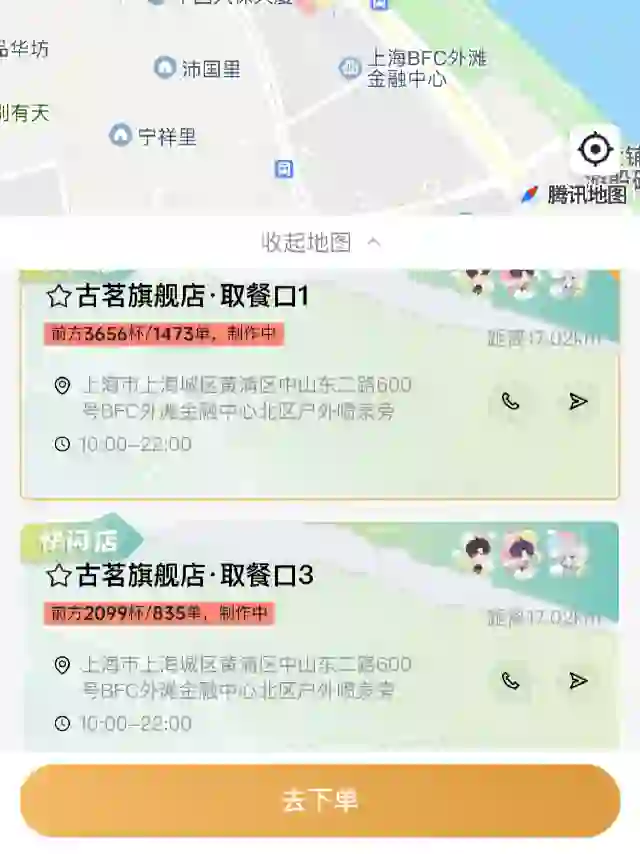640x854 pixels.
Task: Tap 去下单 to place order
Action: click(x=320, y=800)
